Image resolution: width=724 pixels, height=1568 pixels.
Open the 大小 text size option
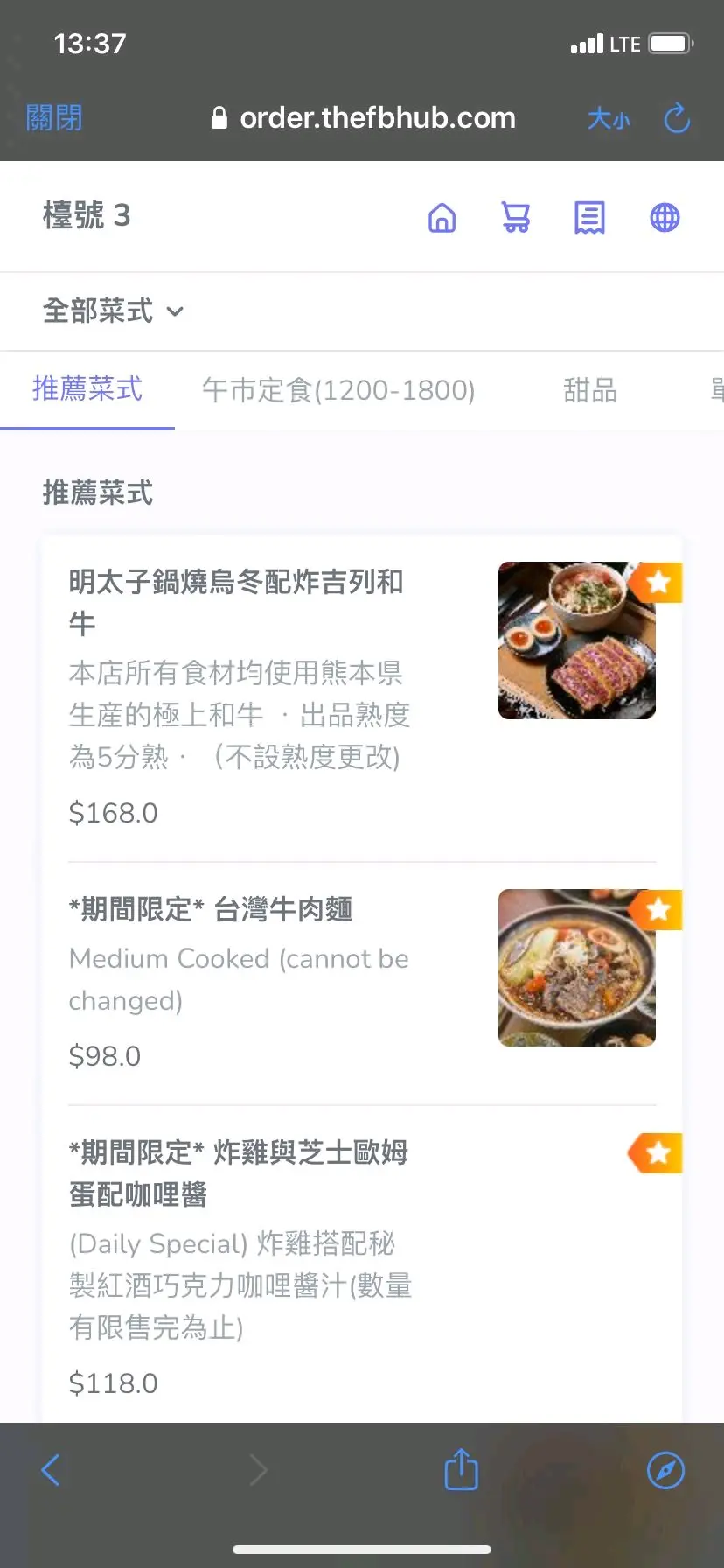[x=609, y=118]
